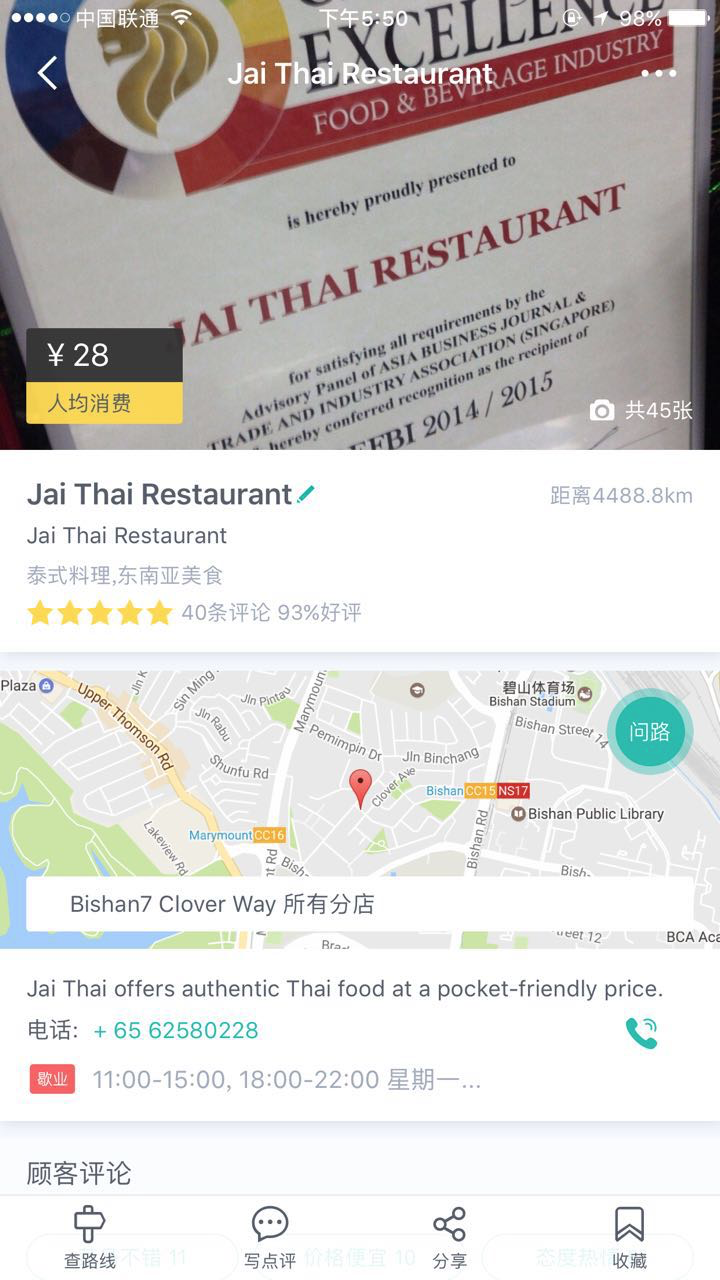
Task: View all 45 restaurant photos
Action: click(642, 410)
